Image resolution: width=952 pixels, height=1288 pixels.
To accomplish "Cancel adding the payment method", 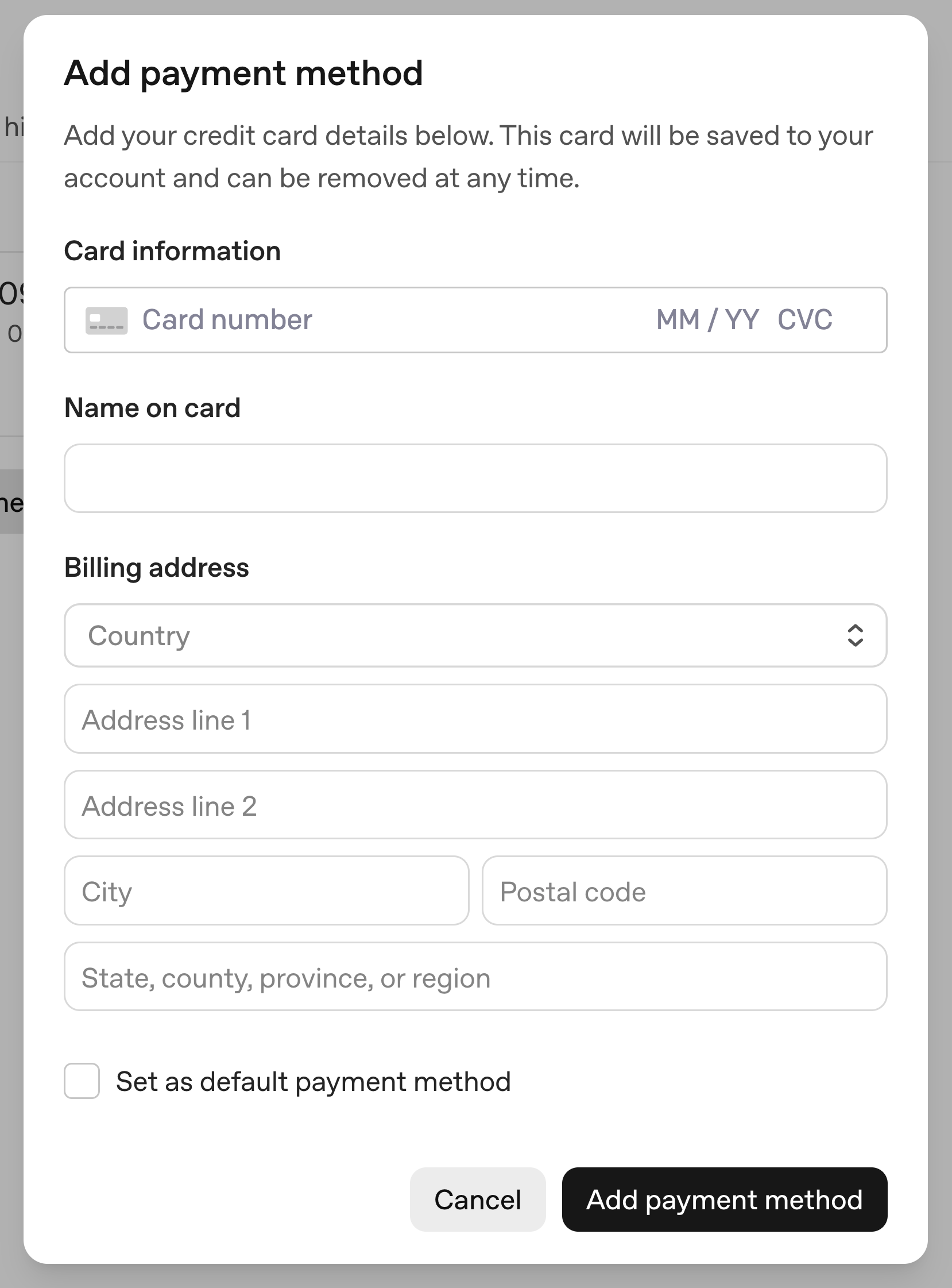I will tap(477, 1200).
